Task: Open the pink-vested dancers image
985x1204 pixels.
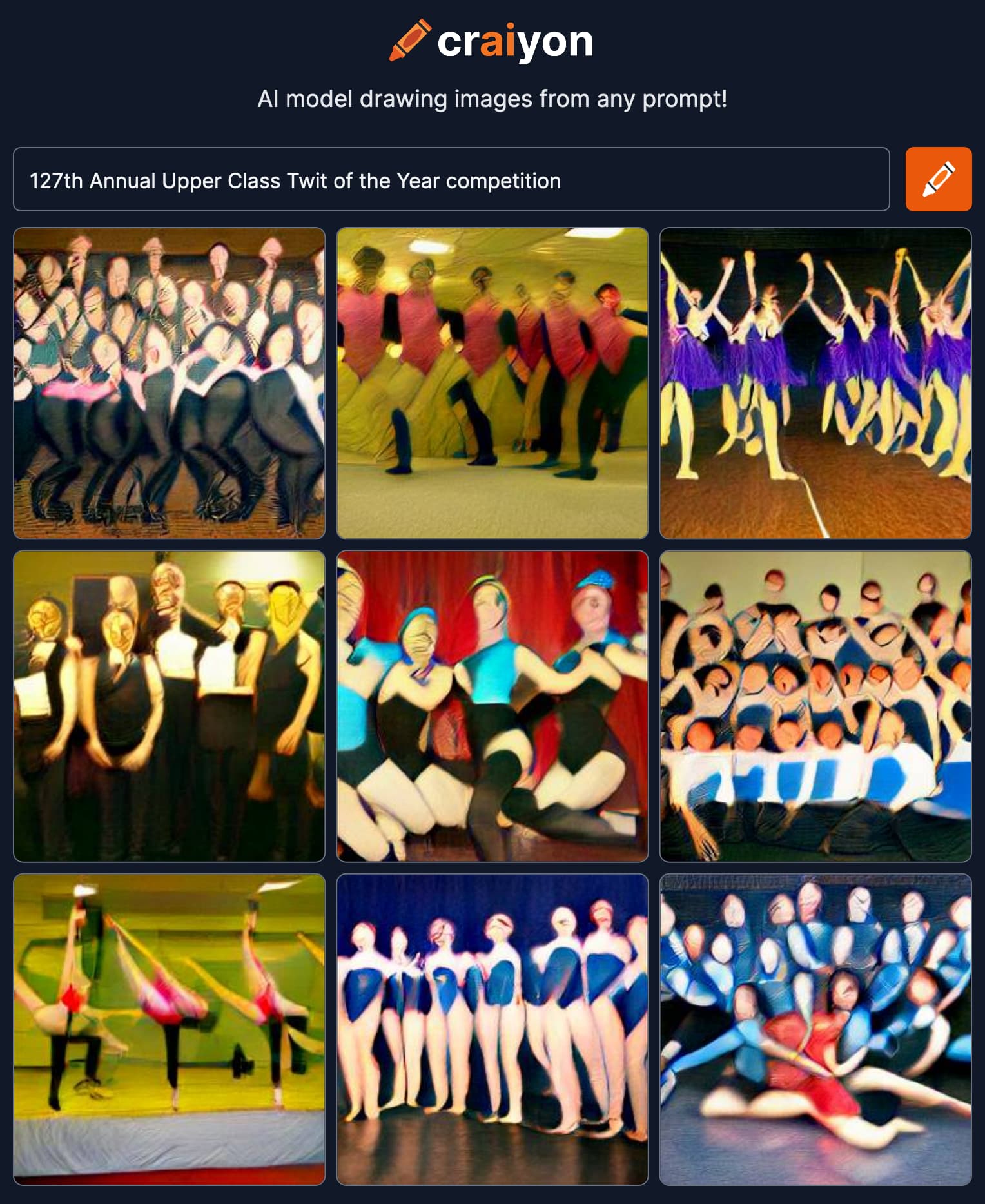Action: pyautogui.click(x=492, y=383)
